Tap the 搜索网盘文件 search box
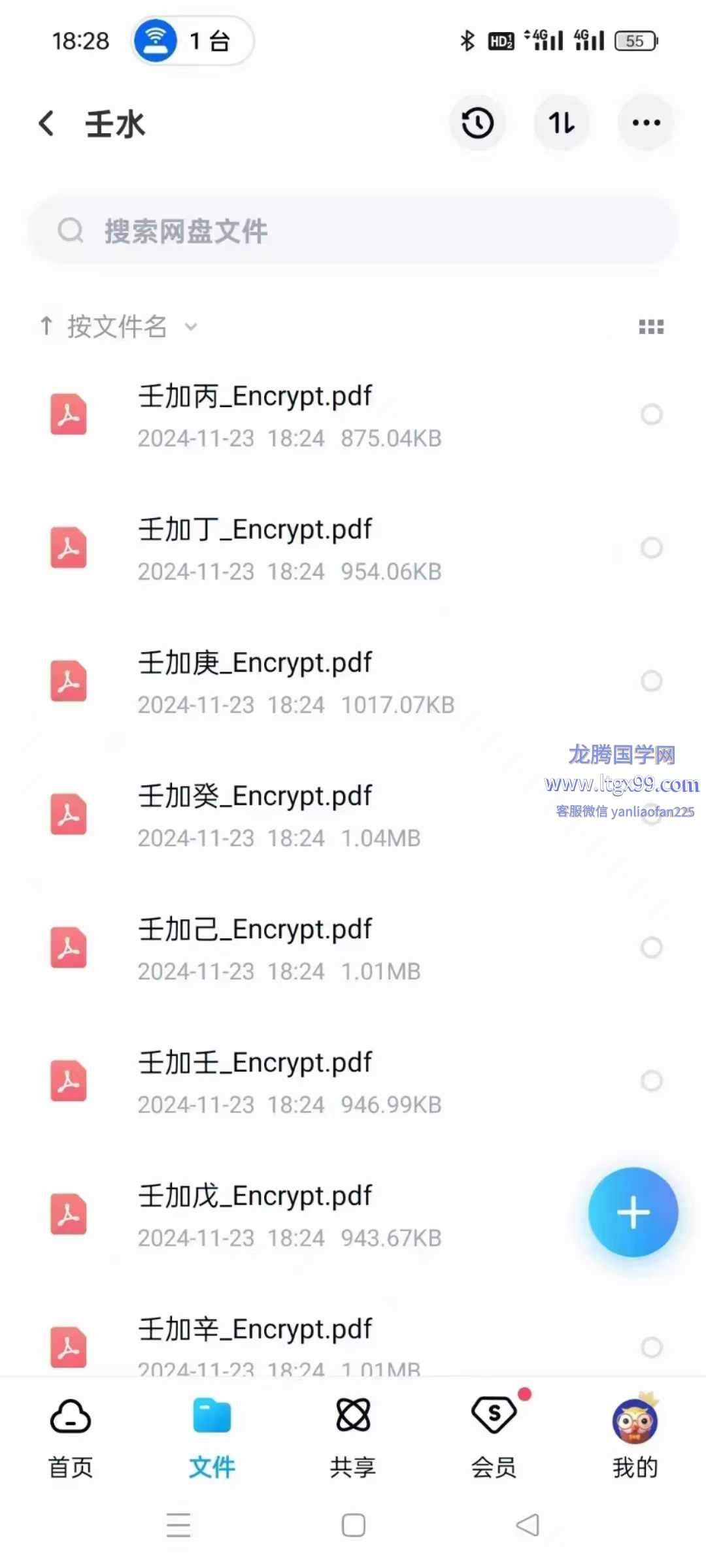The image size is (706, 1568). click(x=353, y=231)
